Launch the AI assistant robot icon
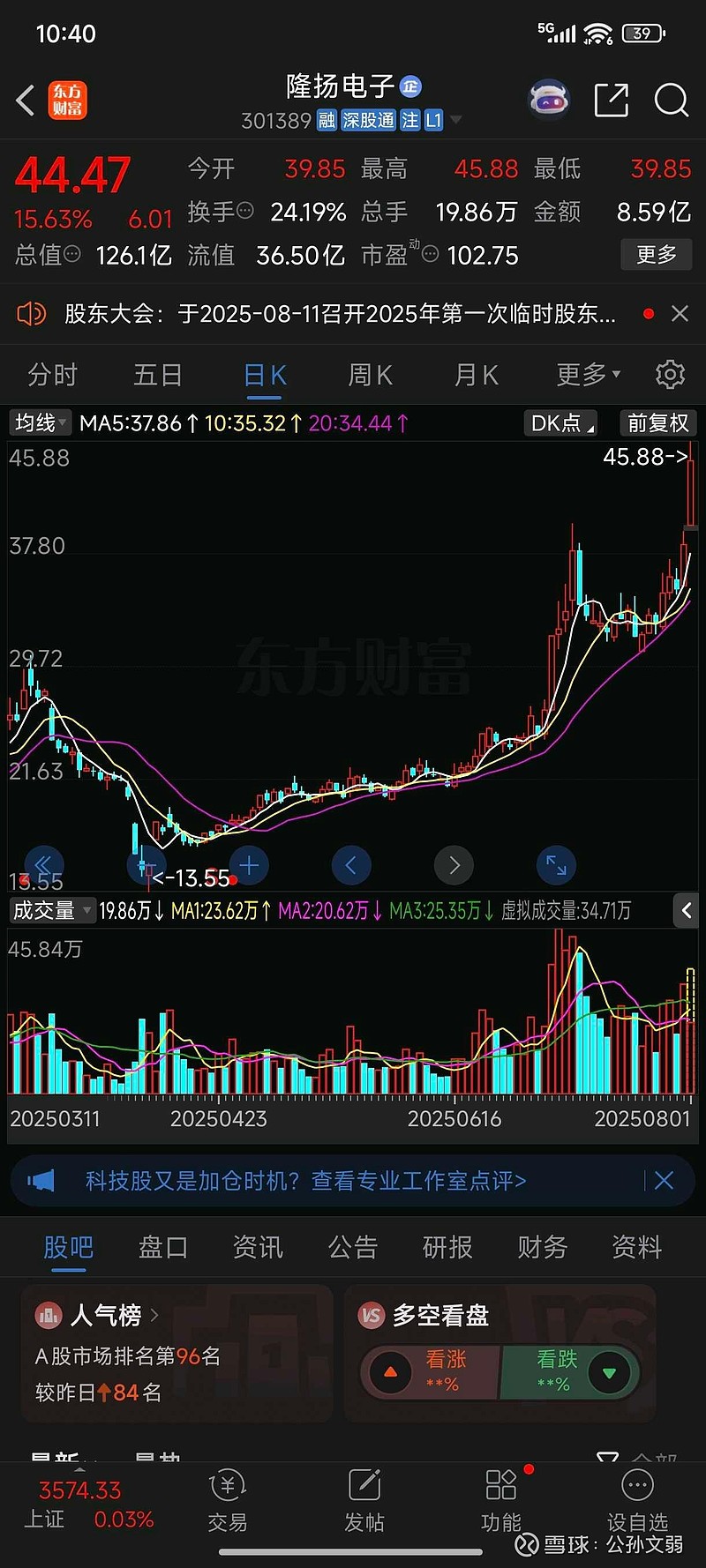Screen dimensions: 706x1568 (548, 100)
